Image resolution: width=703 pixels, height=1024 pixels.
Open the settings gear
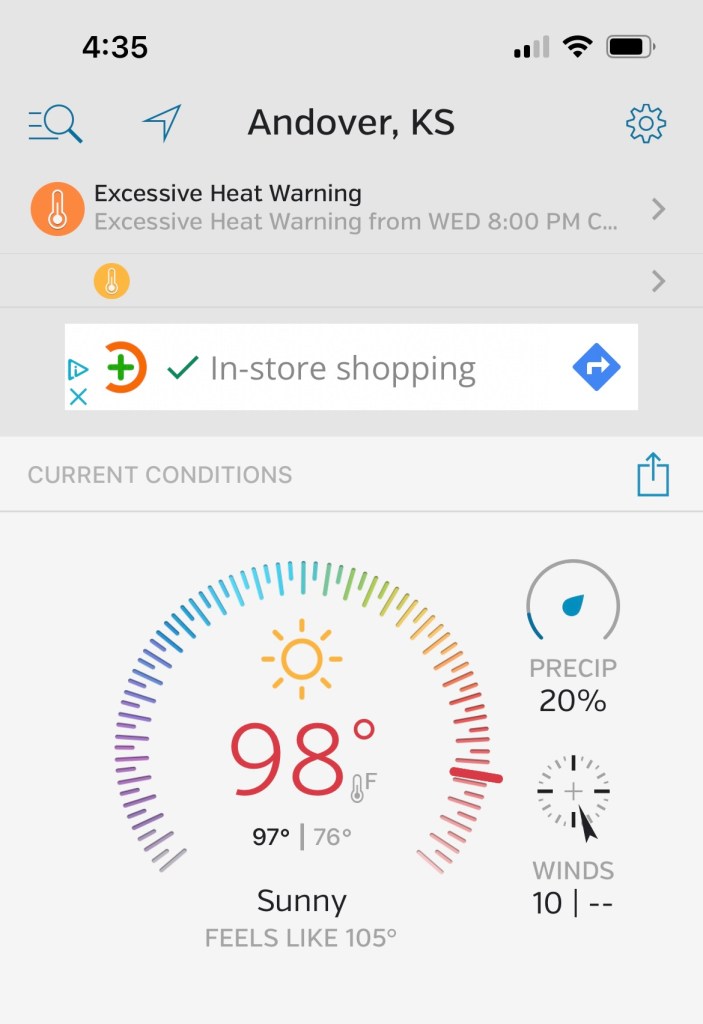[646, 123]
